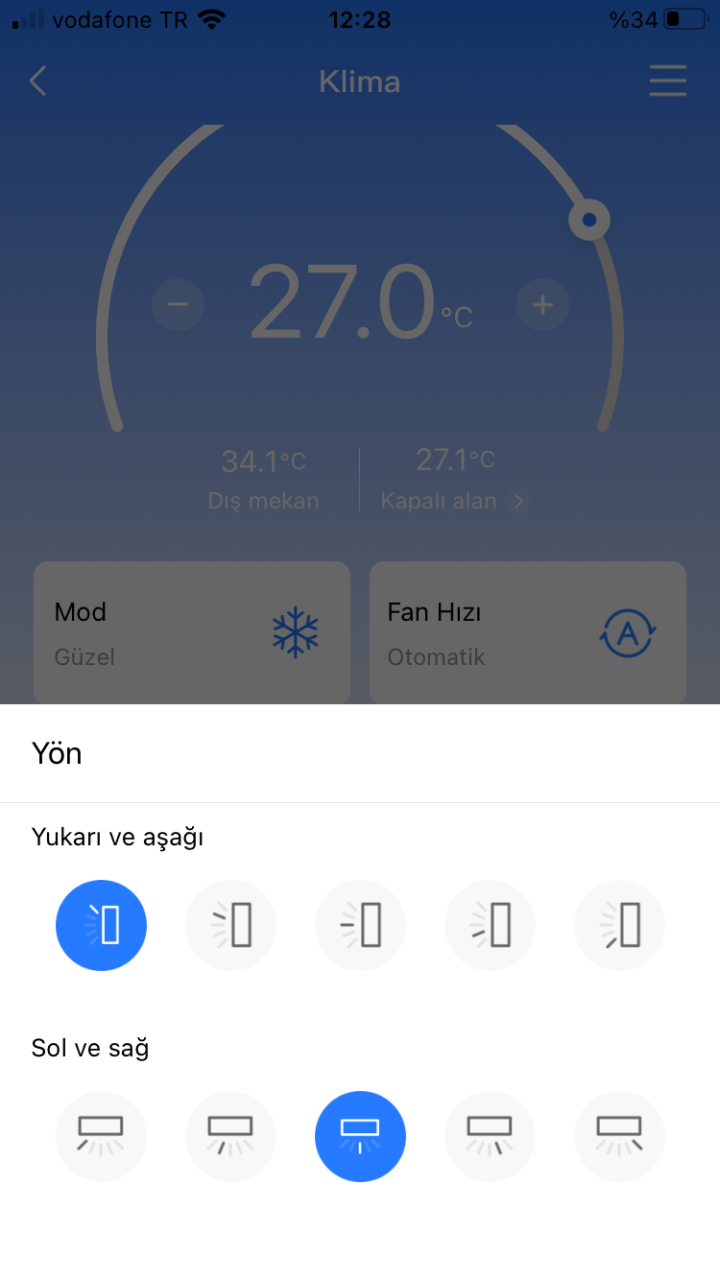This screenshot has height=1280, width=720.
Task: Choose the upper-middle vane angle in Yukarı ve aşağı
Action: pyautogui.click(x=231, y=925)
